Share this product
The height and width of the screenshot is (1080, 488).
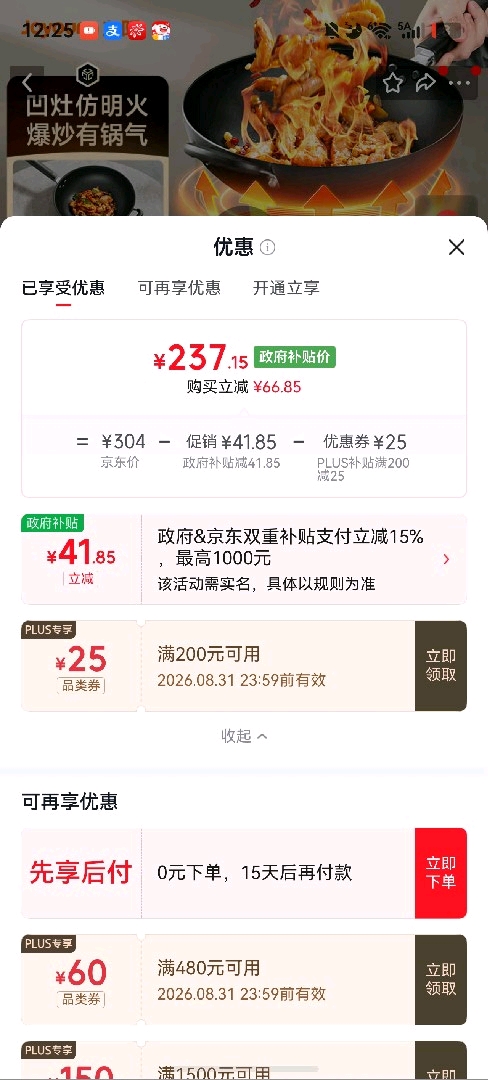tap(426, 83)
